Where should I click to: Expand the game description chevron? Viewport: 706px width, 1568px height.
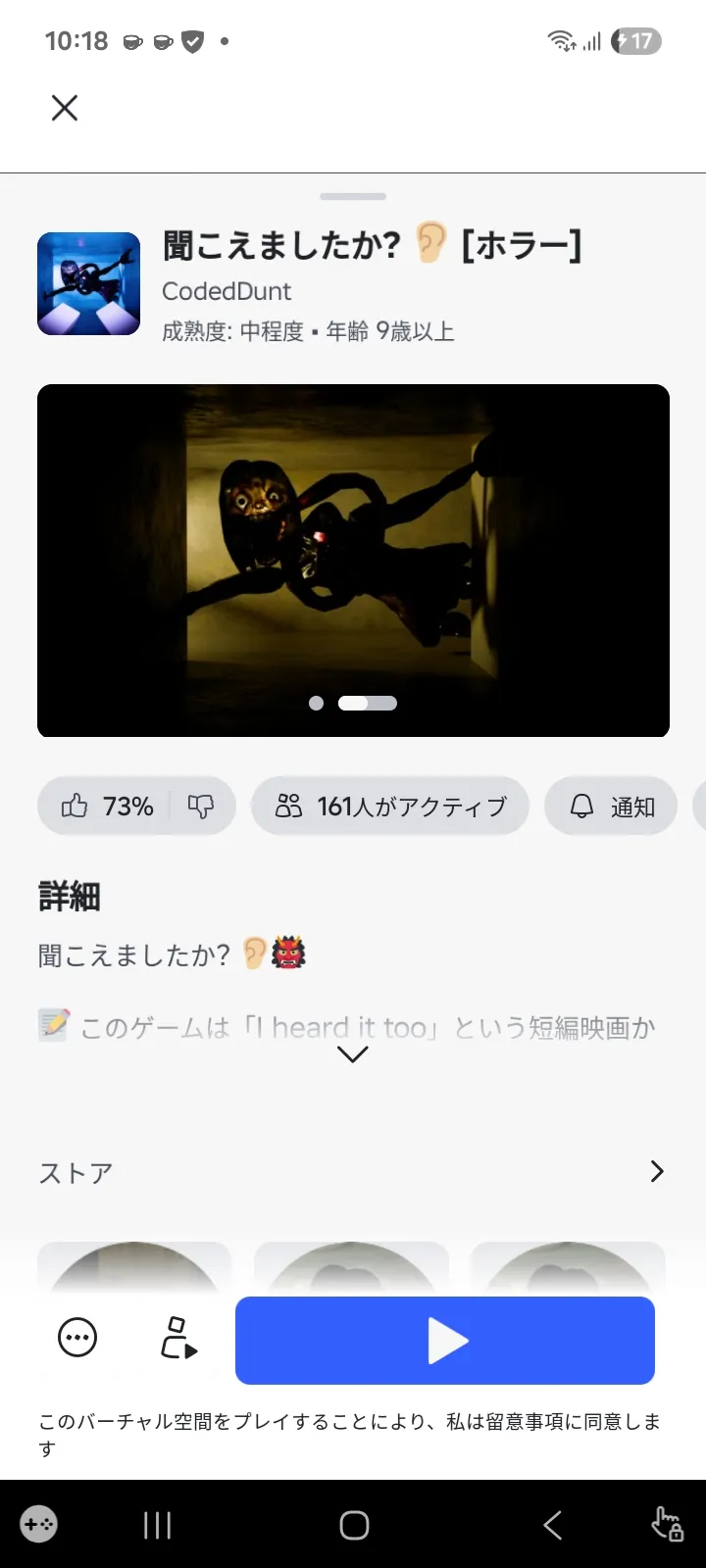(x=352, y=1054)
